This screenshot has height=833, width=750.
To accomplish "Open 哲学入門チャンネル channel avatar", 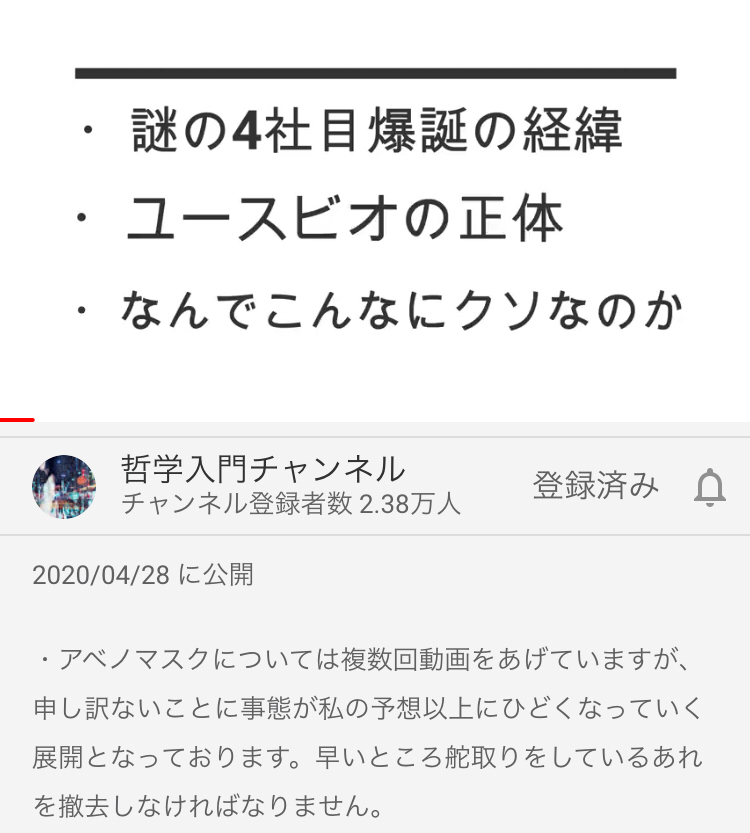I will click(x=64, y=487).
